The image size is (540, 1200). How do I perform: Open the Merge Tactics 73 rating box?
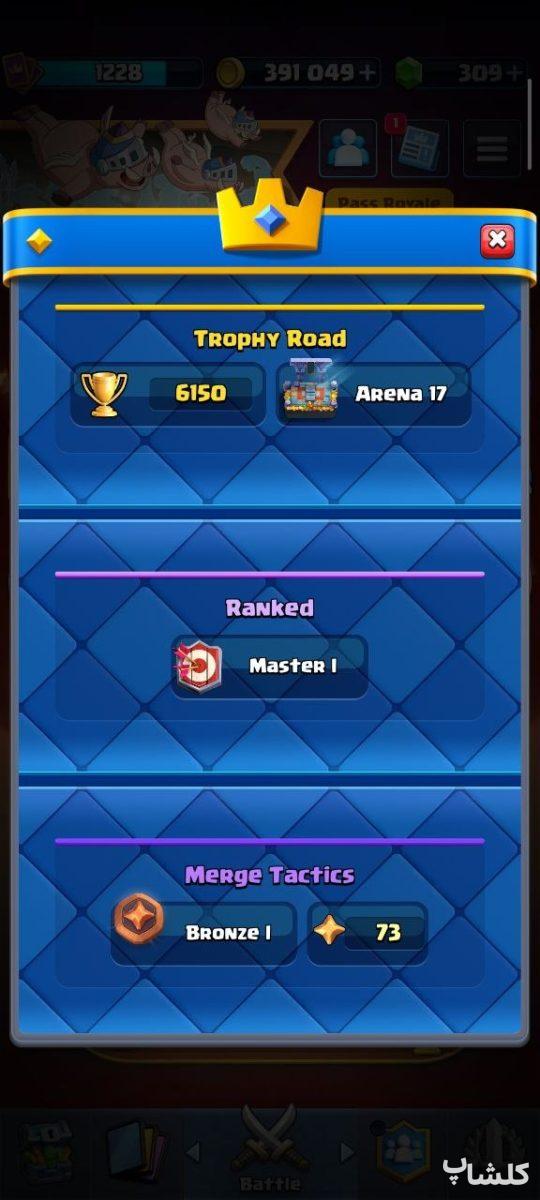pos(367,933)
